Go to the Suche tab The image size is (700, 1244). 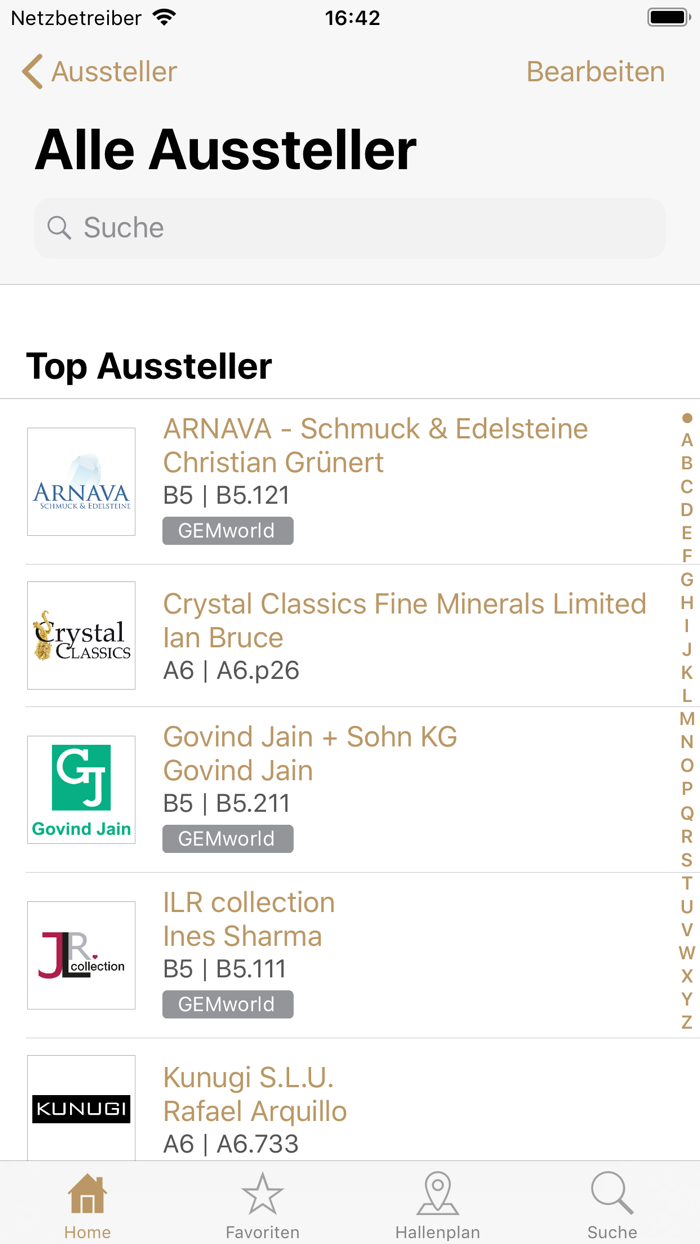612,1204
